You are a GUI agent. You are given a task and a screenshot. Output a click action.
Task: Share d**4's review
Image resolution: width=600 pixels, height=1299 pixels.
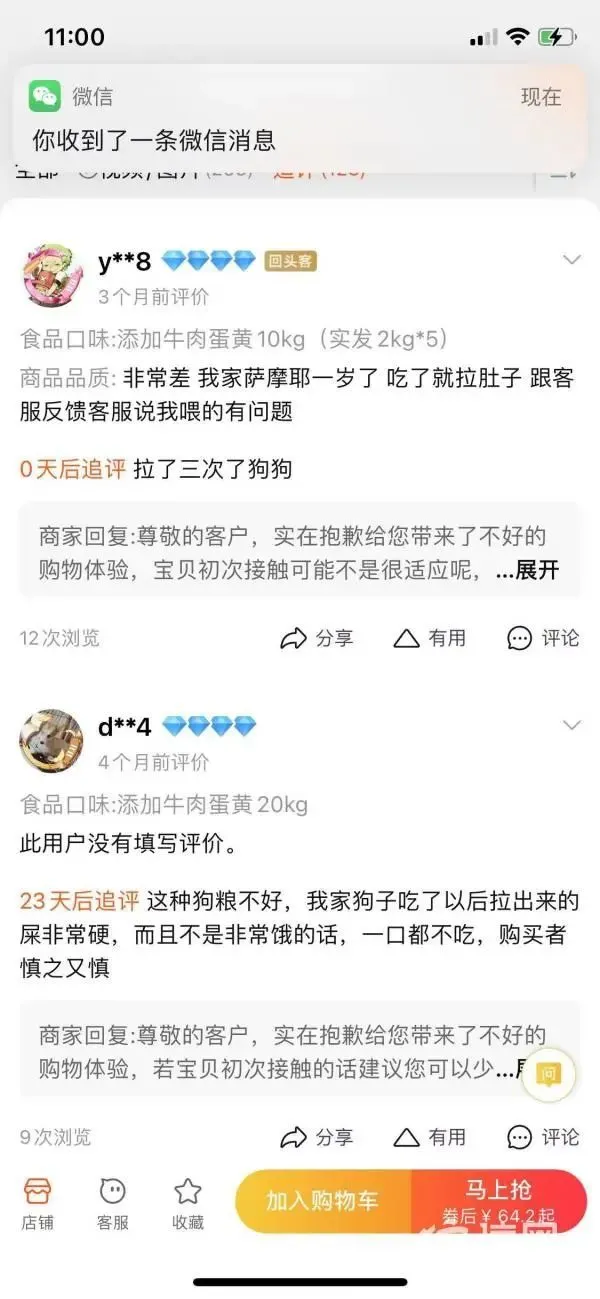[x=316, y=1137]
